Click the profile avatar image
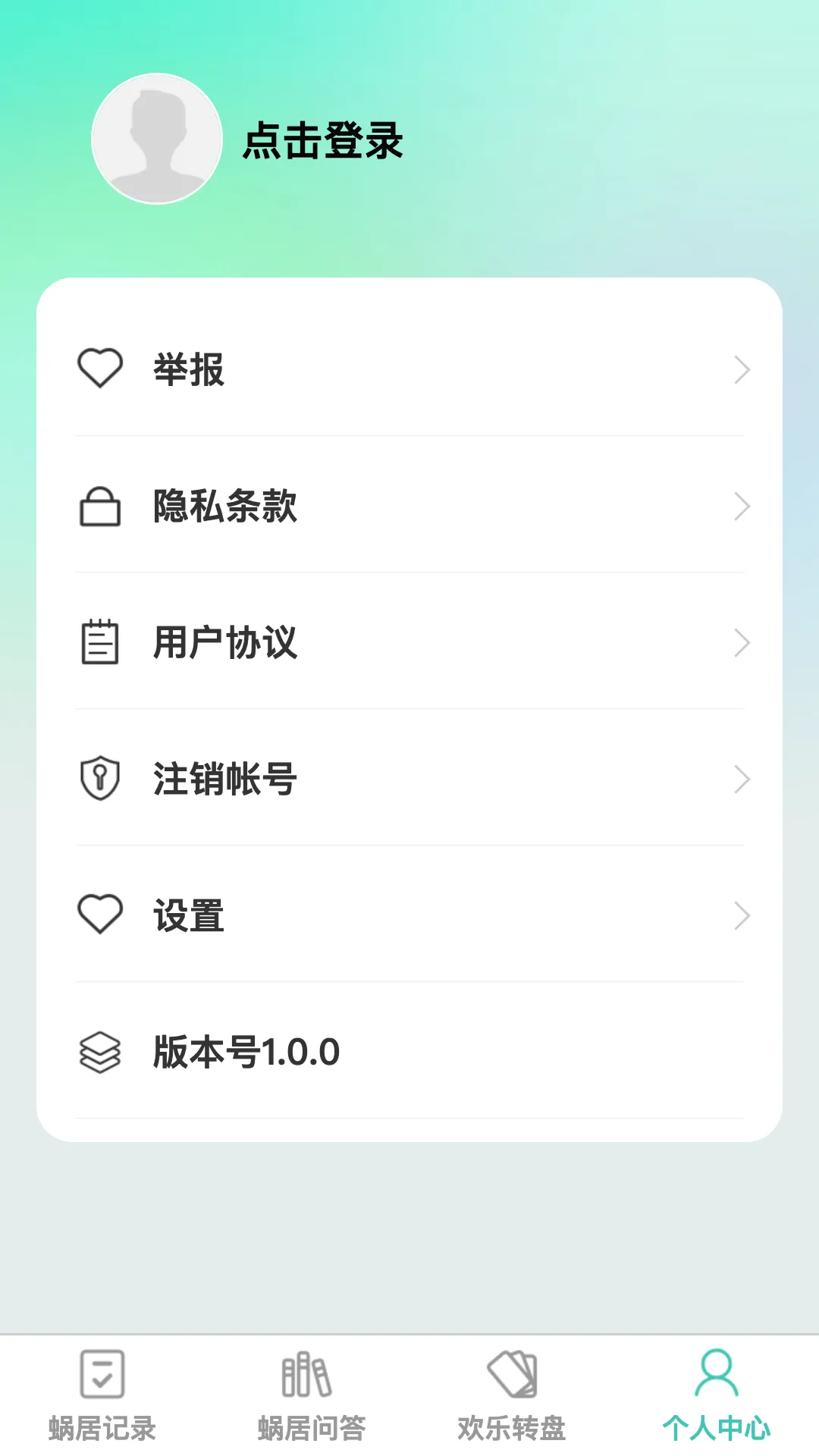 (156, 140)
